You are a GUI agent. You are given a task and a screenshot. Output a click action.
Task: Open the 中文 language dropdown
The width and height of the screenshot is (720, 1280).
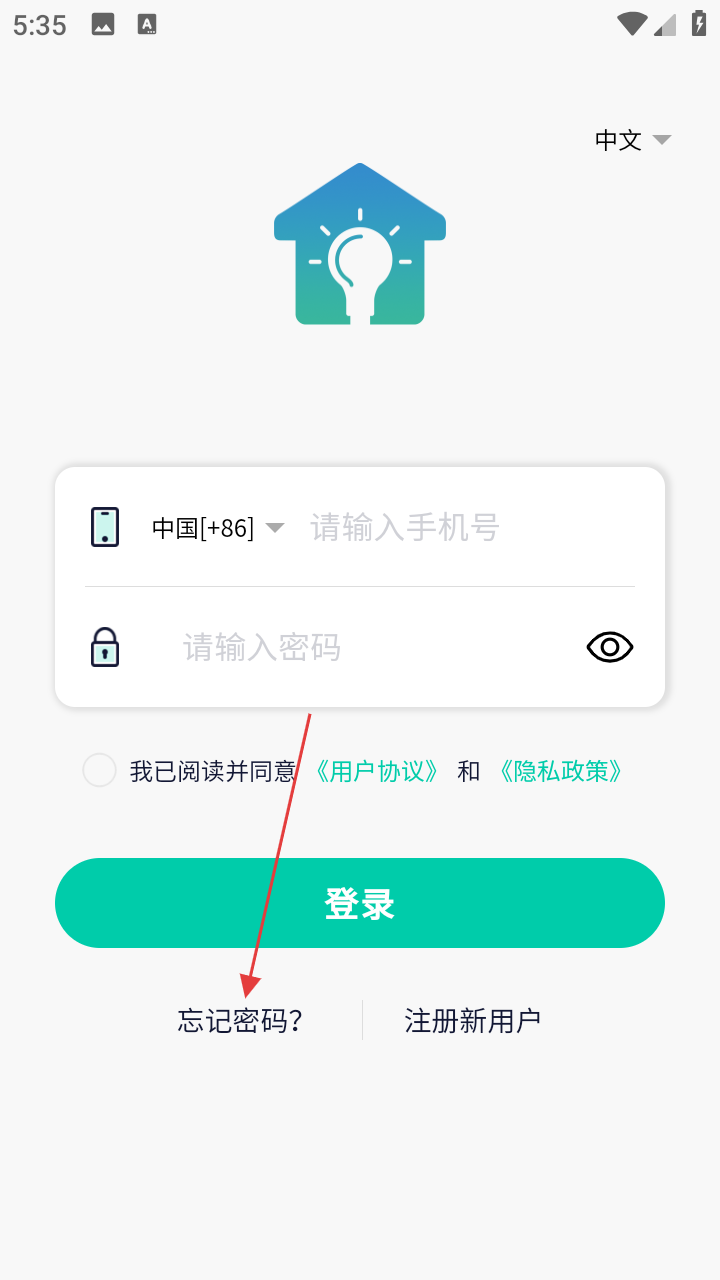632,140
